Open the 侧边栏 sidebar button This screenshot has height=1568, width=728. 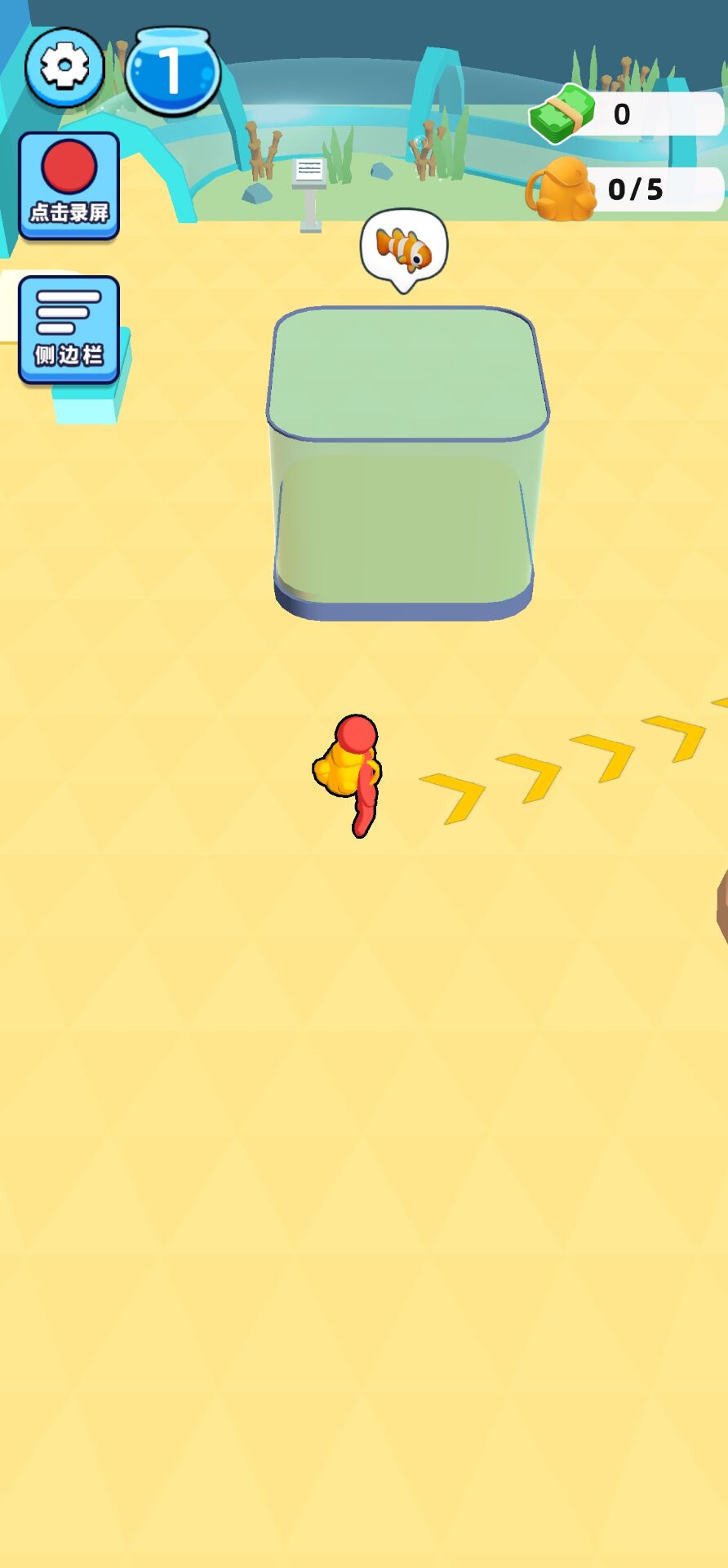69,329
